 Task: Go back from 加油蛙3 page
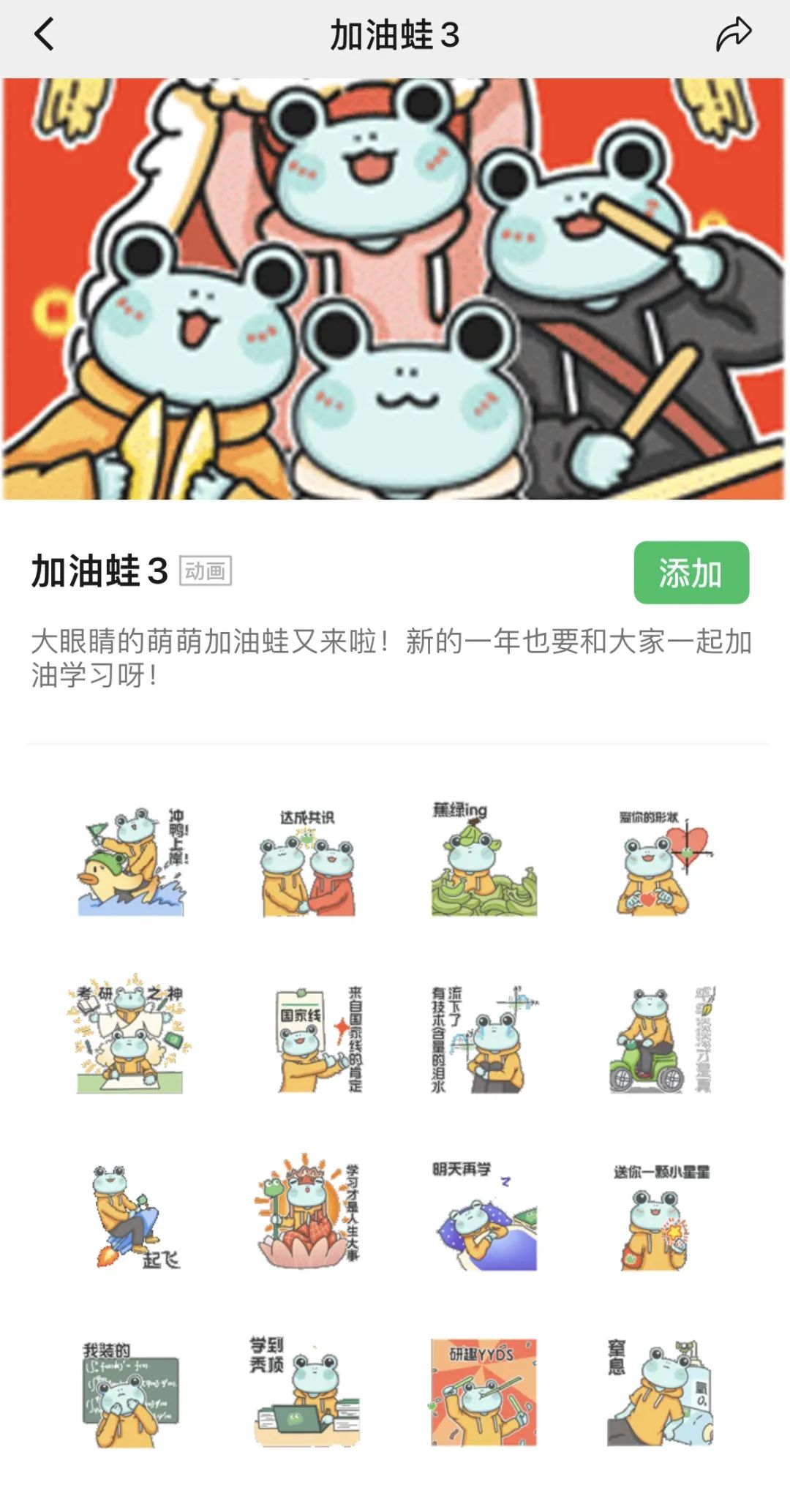point(44,34)
